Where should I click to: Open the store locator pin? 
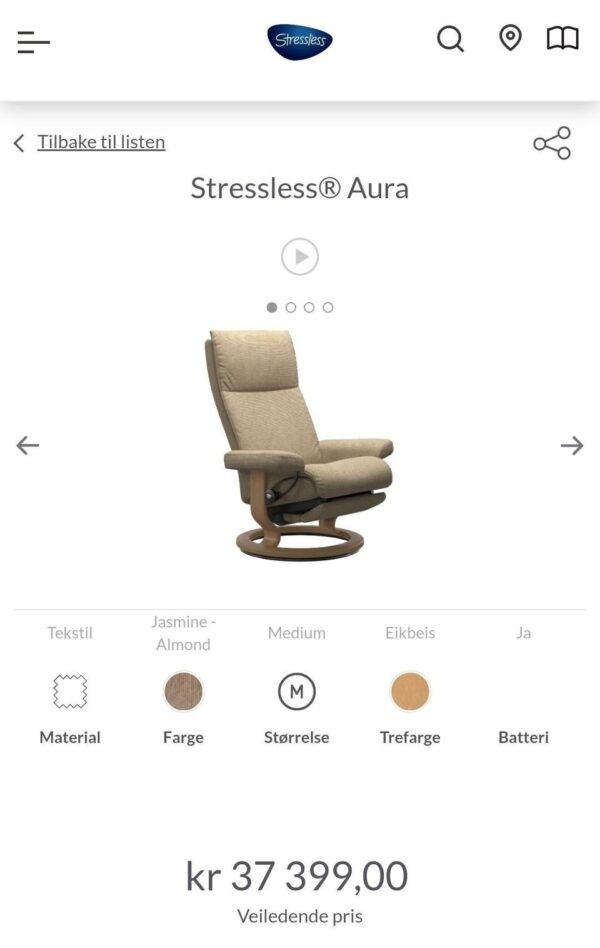[x=510, y=39]
